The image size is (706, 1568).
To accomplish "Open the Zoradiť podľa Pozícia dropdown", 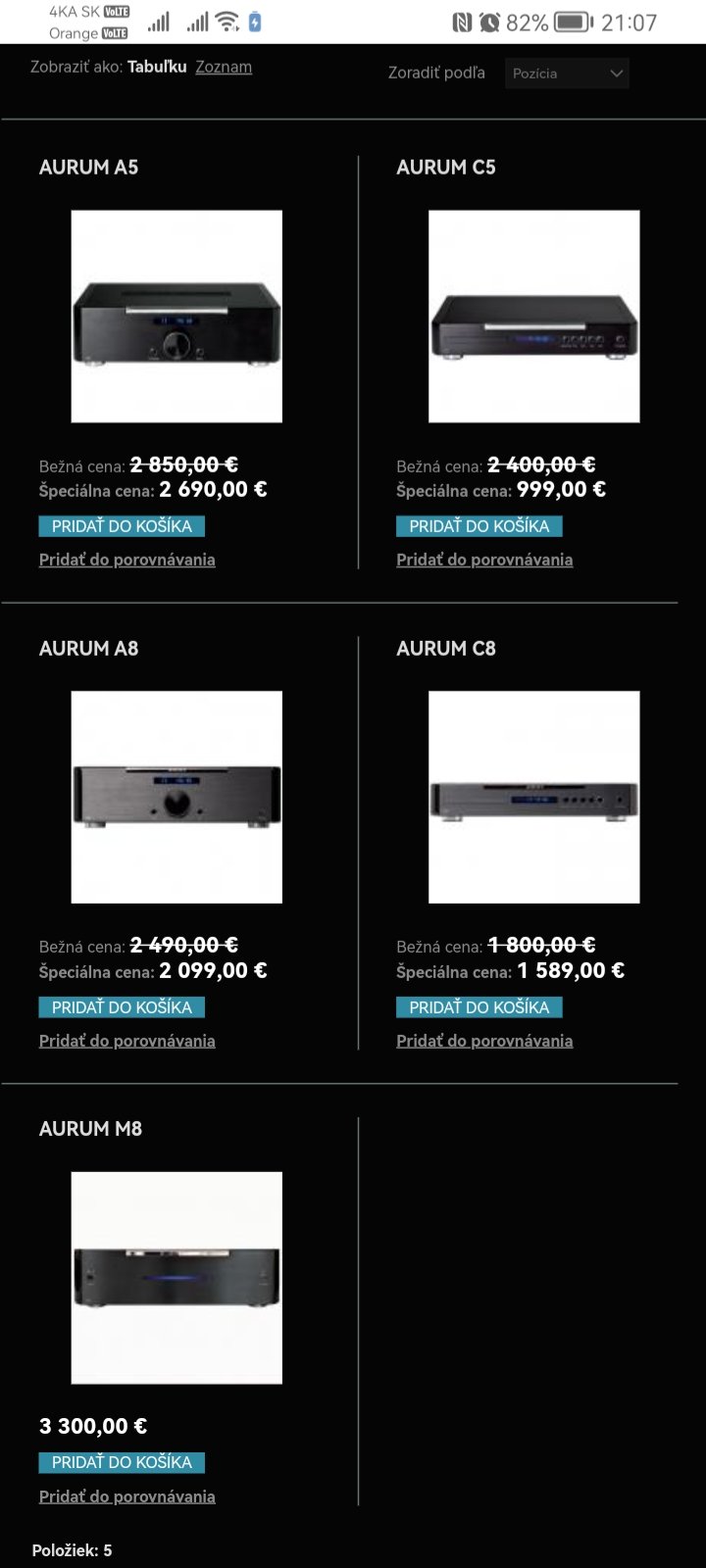I will pyautogui.click(x=567, y=73).
